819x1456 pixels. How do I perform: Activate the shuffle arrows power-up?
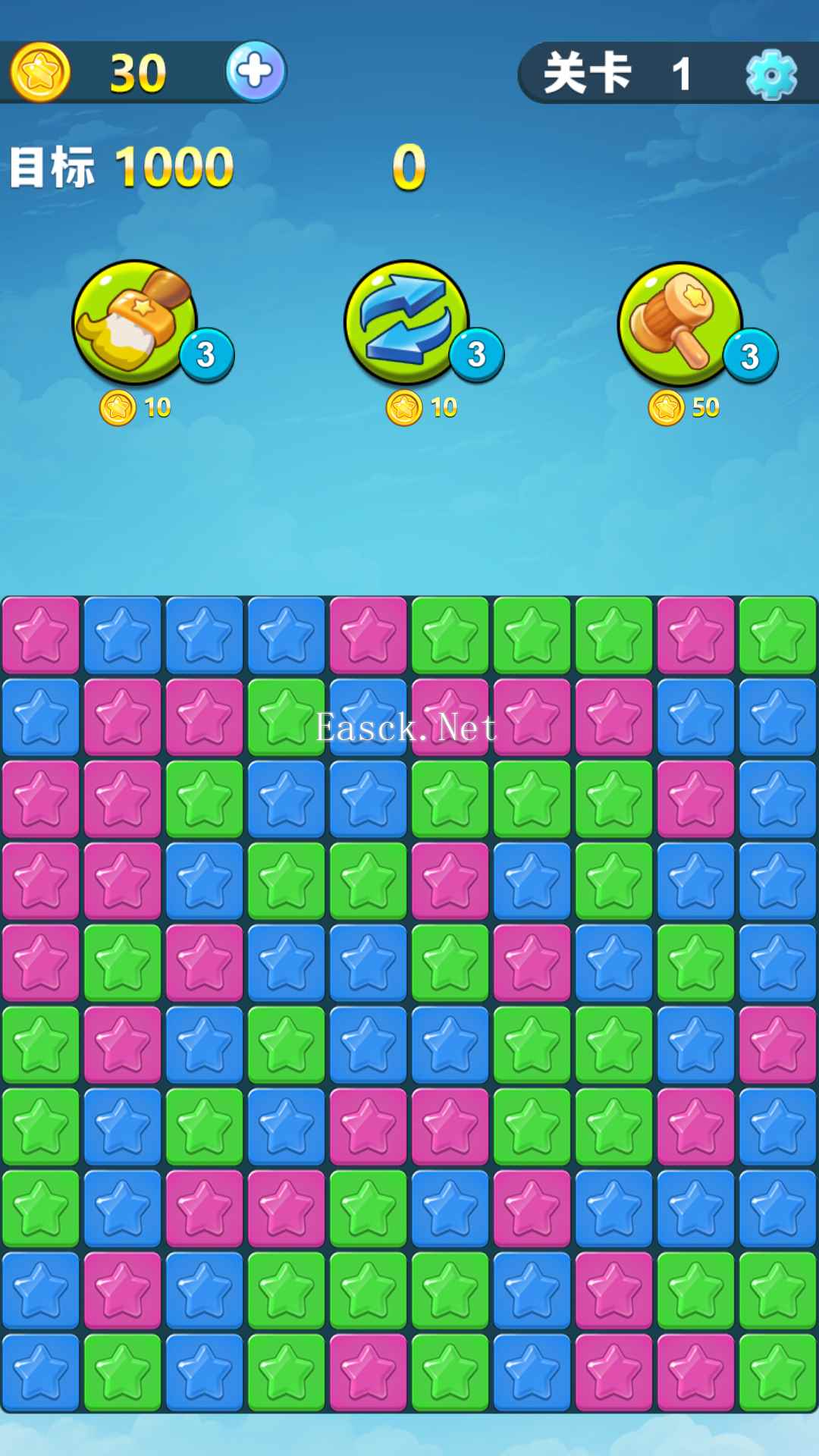point(408,323)
